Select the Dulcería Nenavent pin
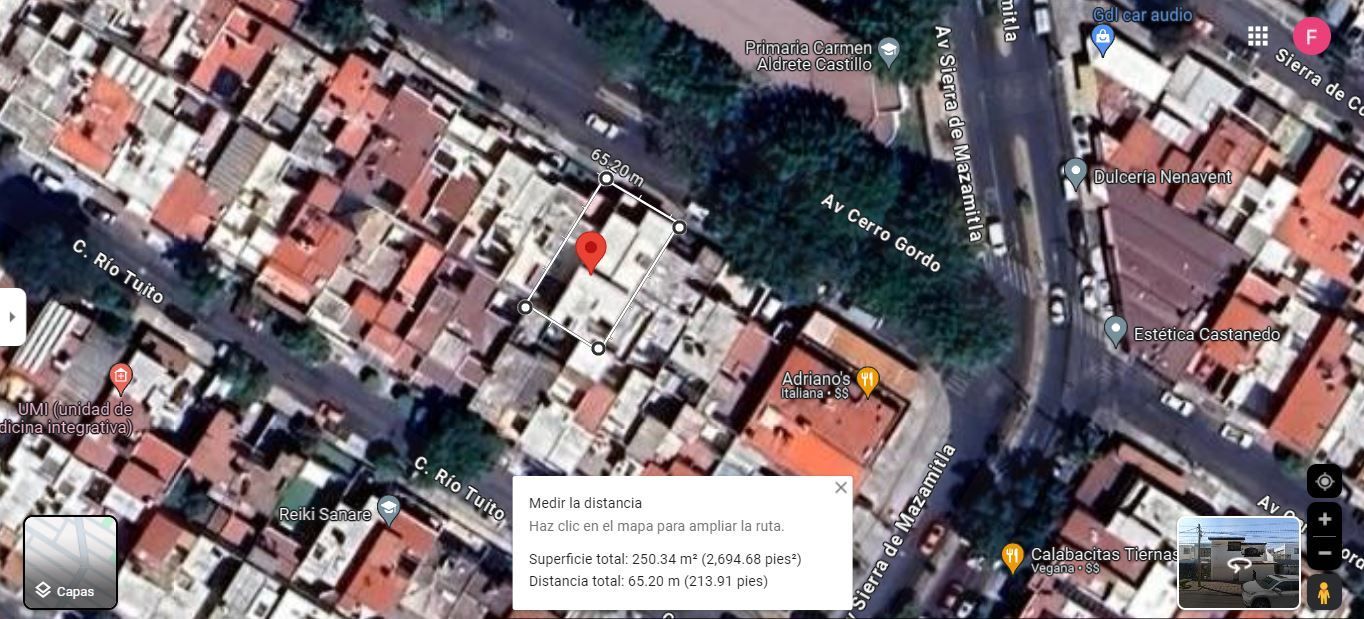The height and width of the screenshot is (619, 1364). point(1076,174)
